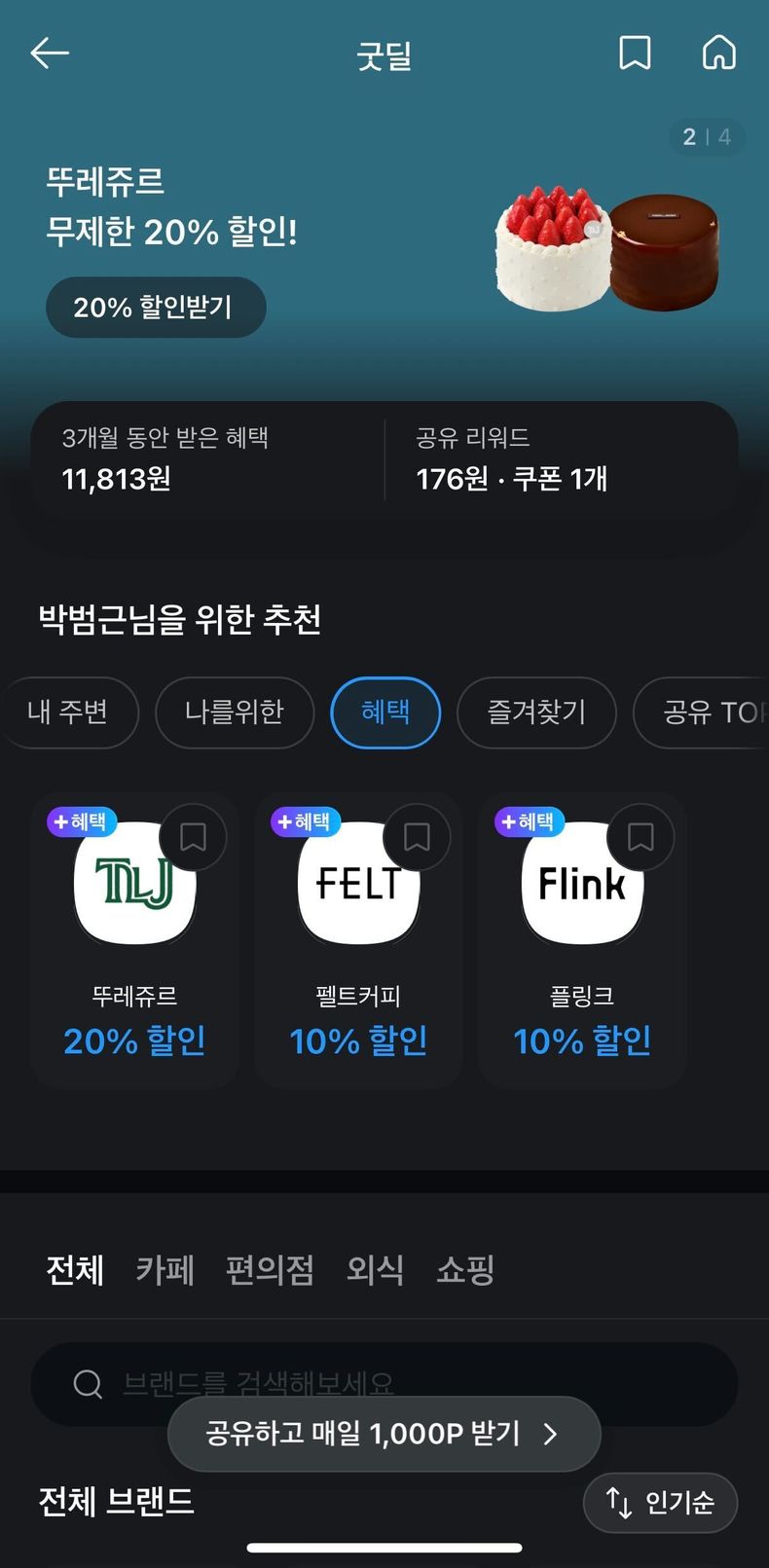Tap the search magnifier icon
The width and height of the screenshot is (769, 1568).
tap(88, 1383)
